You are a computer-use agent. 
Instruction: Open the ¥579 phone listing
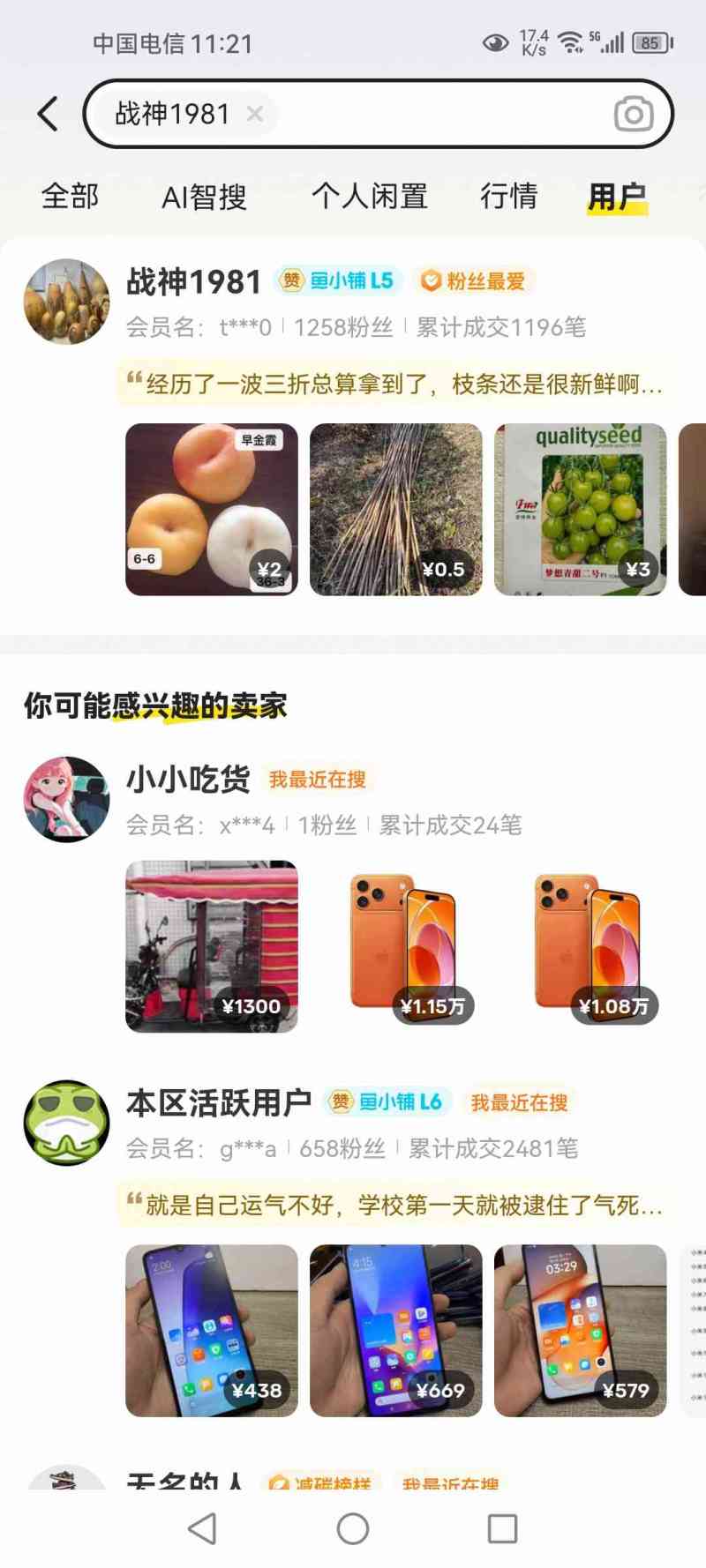pos(580,1330)
